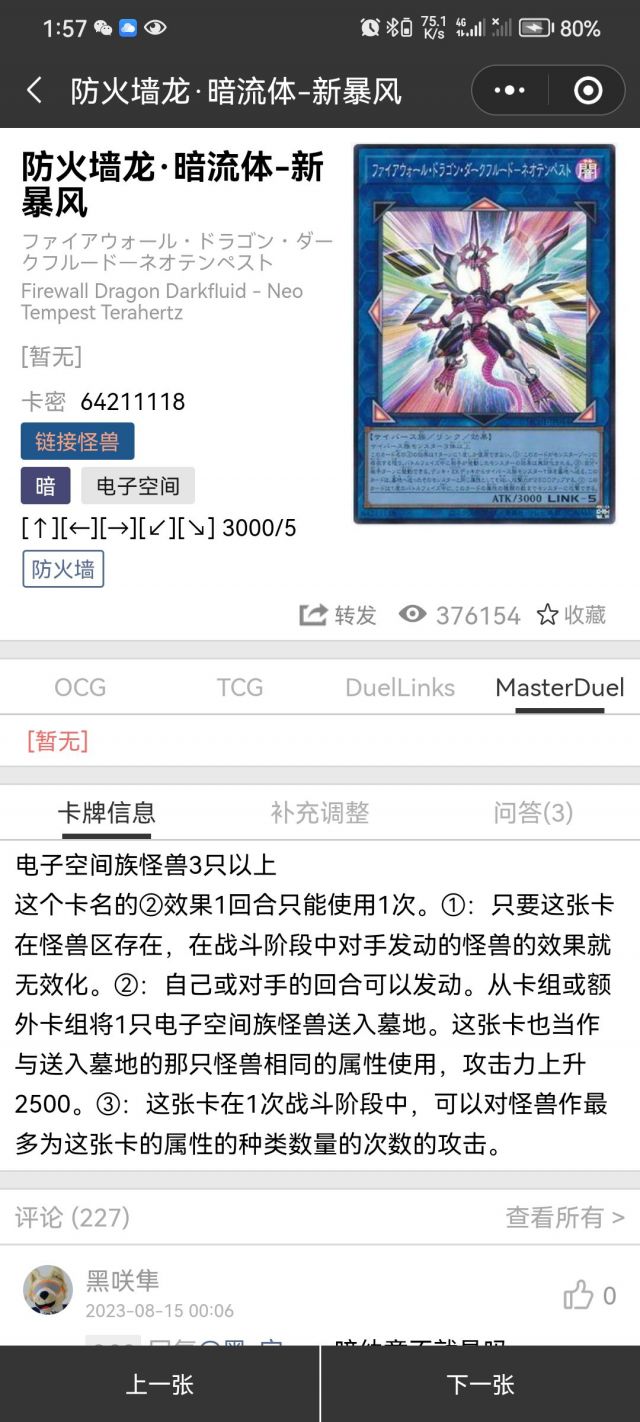Open the card image in full view
The height and width of the screenshot is (1422, 640).
point(485,334)
